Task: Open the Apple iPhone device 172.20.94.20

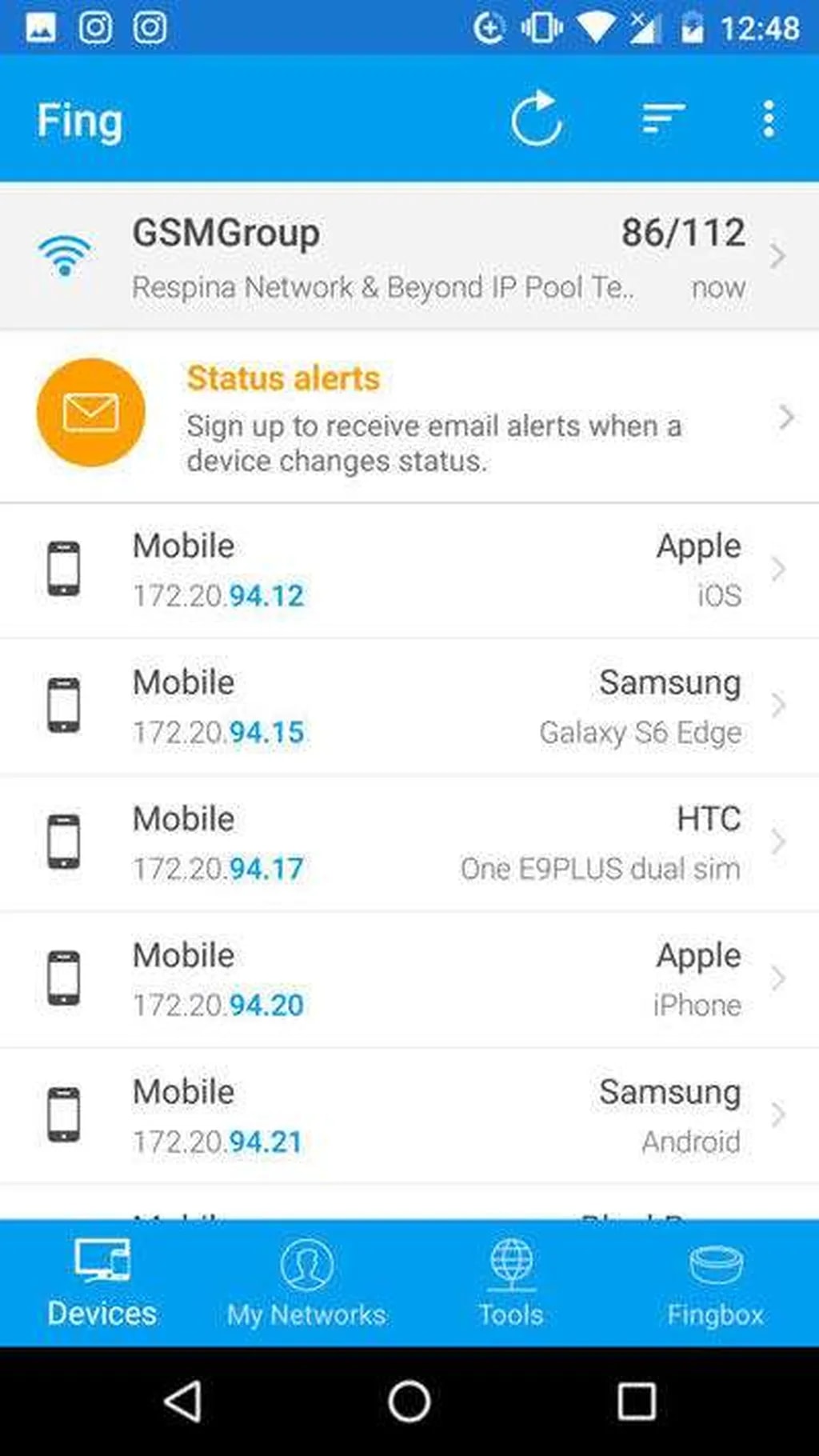Action: click(x=409, y=979)
